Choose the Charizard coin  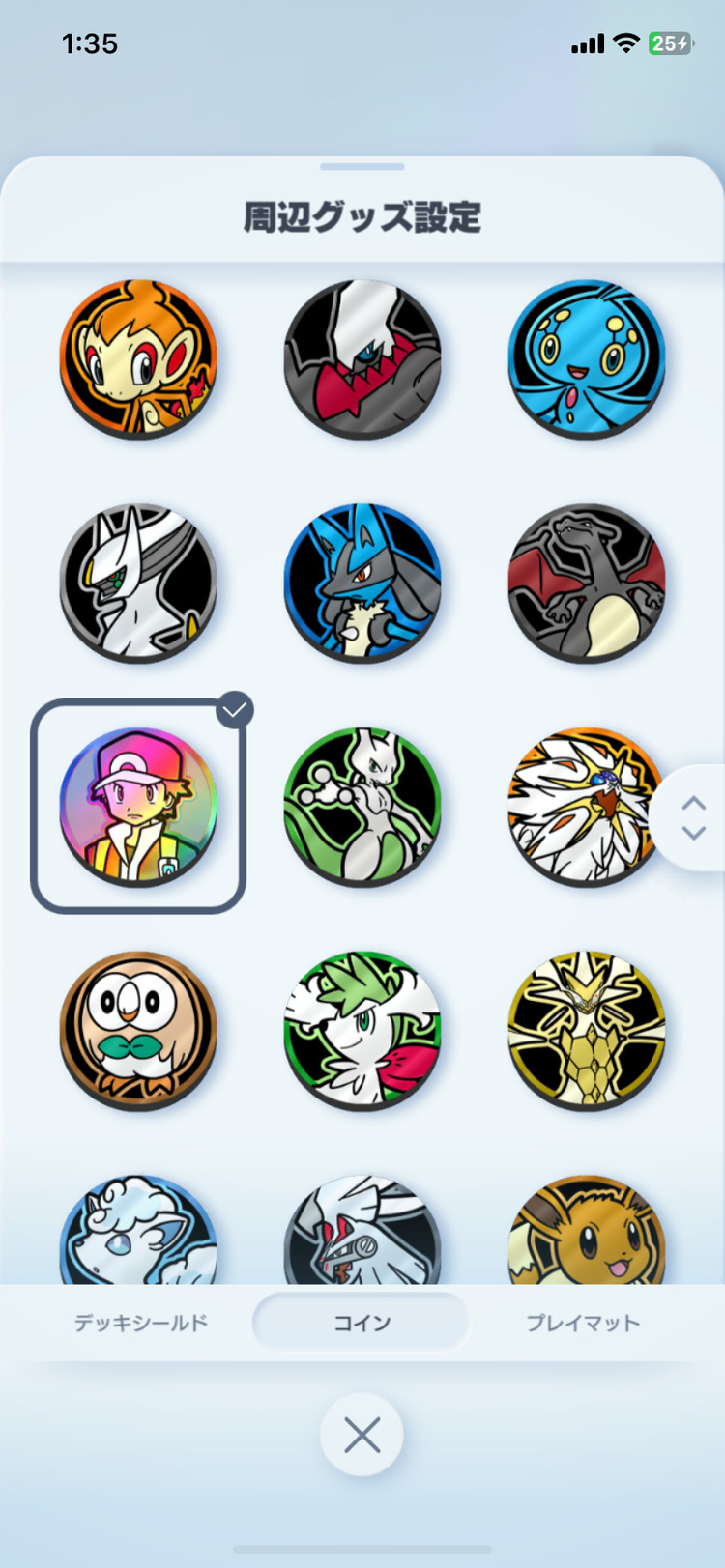click(x=587, y=582)
